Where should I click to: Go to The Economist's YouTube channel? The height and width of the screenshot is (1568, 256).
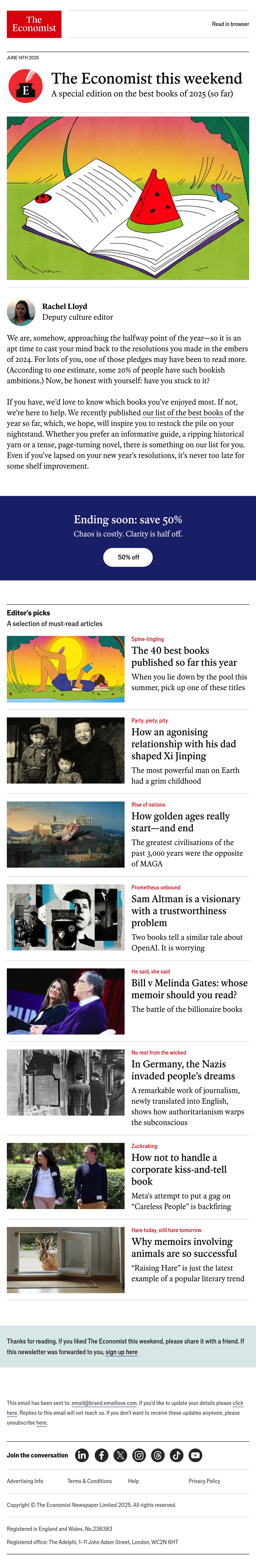[x=195, y=1455]
